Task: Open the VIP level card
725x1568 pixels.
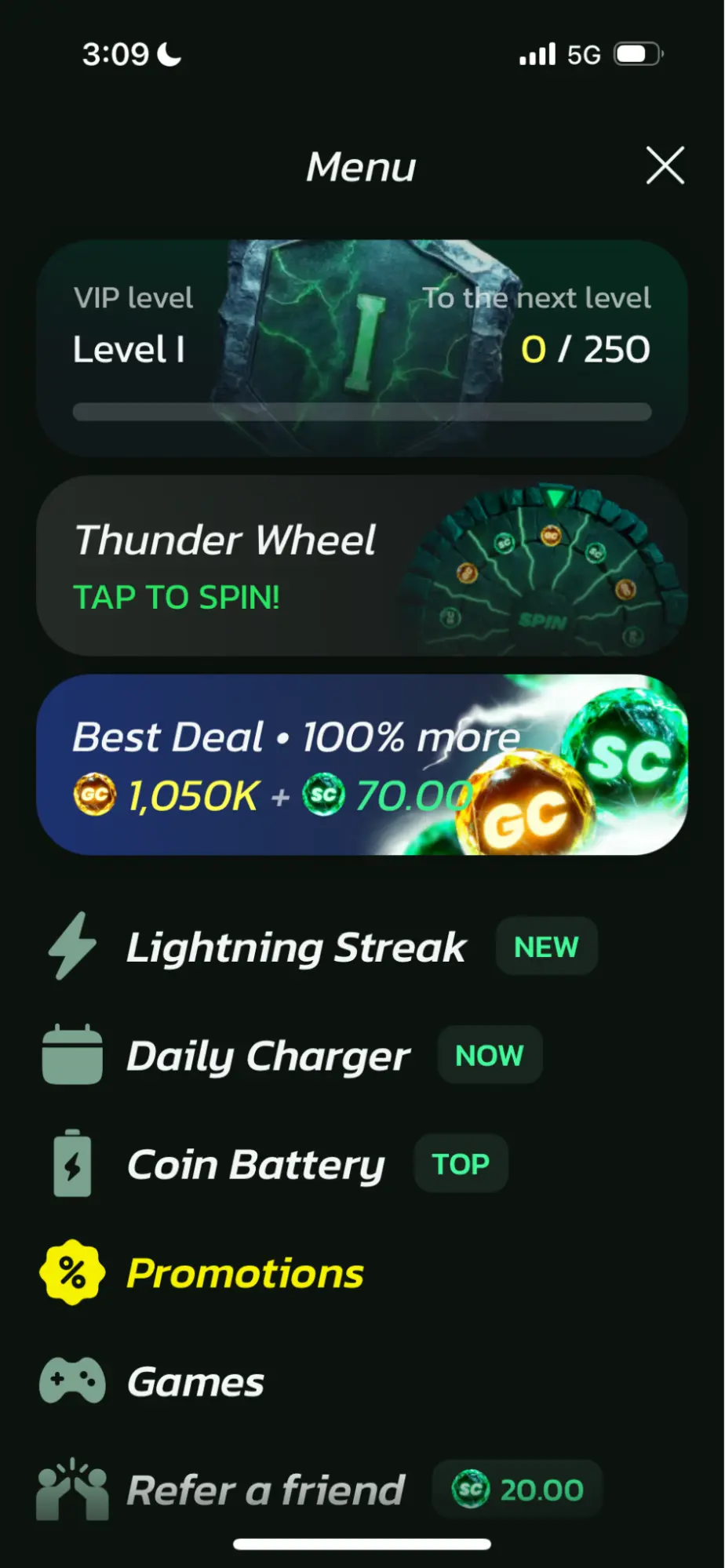Action: (x=362, y=348)
